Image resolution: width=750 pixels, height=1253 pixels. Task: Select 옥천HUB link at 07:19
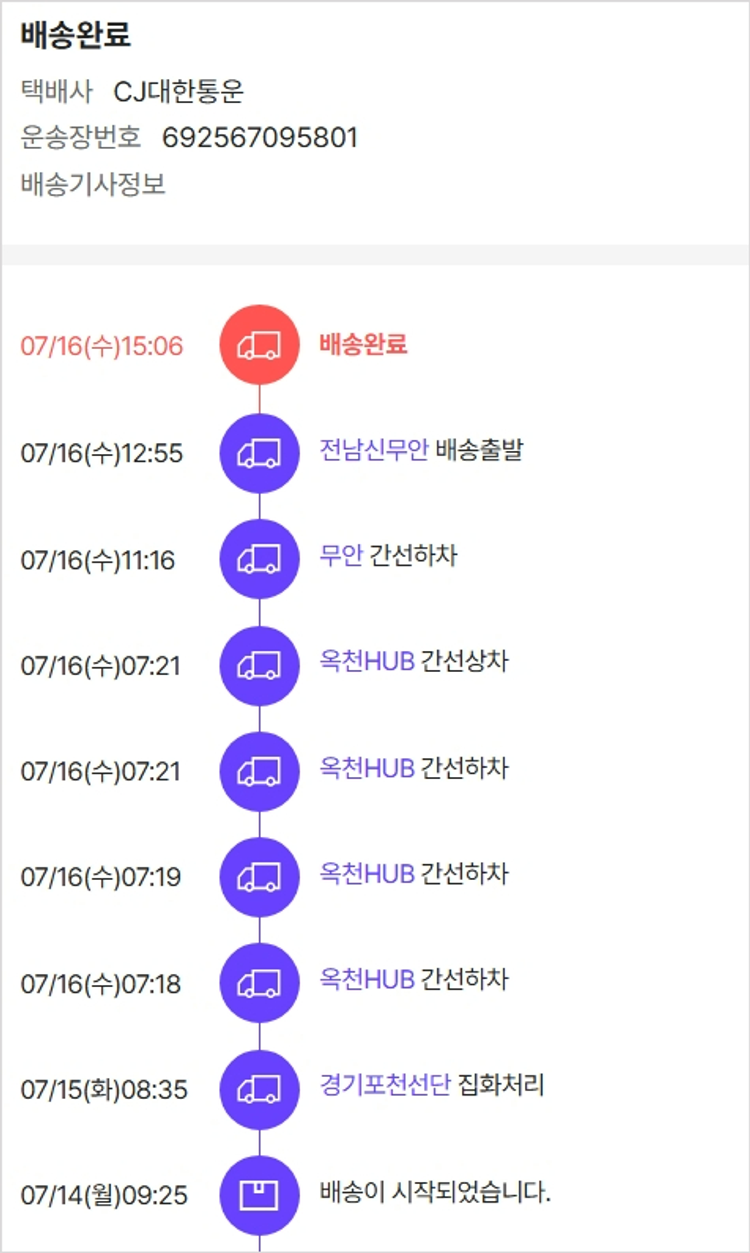click(366, 874)
